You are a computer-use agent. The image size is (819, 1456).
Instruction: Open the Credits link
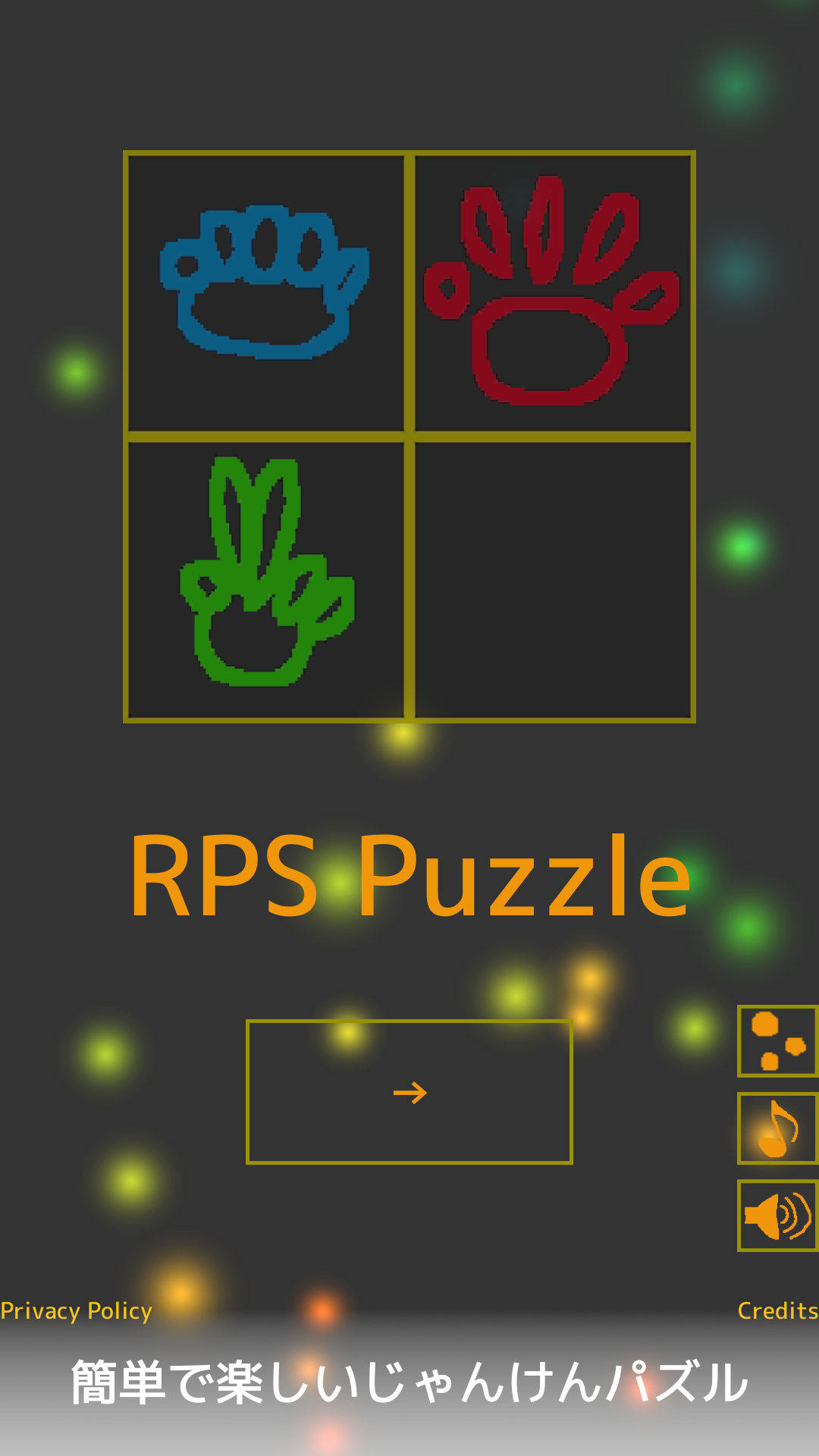[777, 1310]
